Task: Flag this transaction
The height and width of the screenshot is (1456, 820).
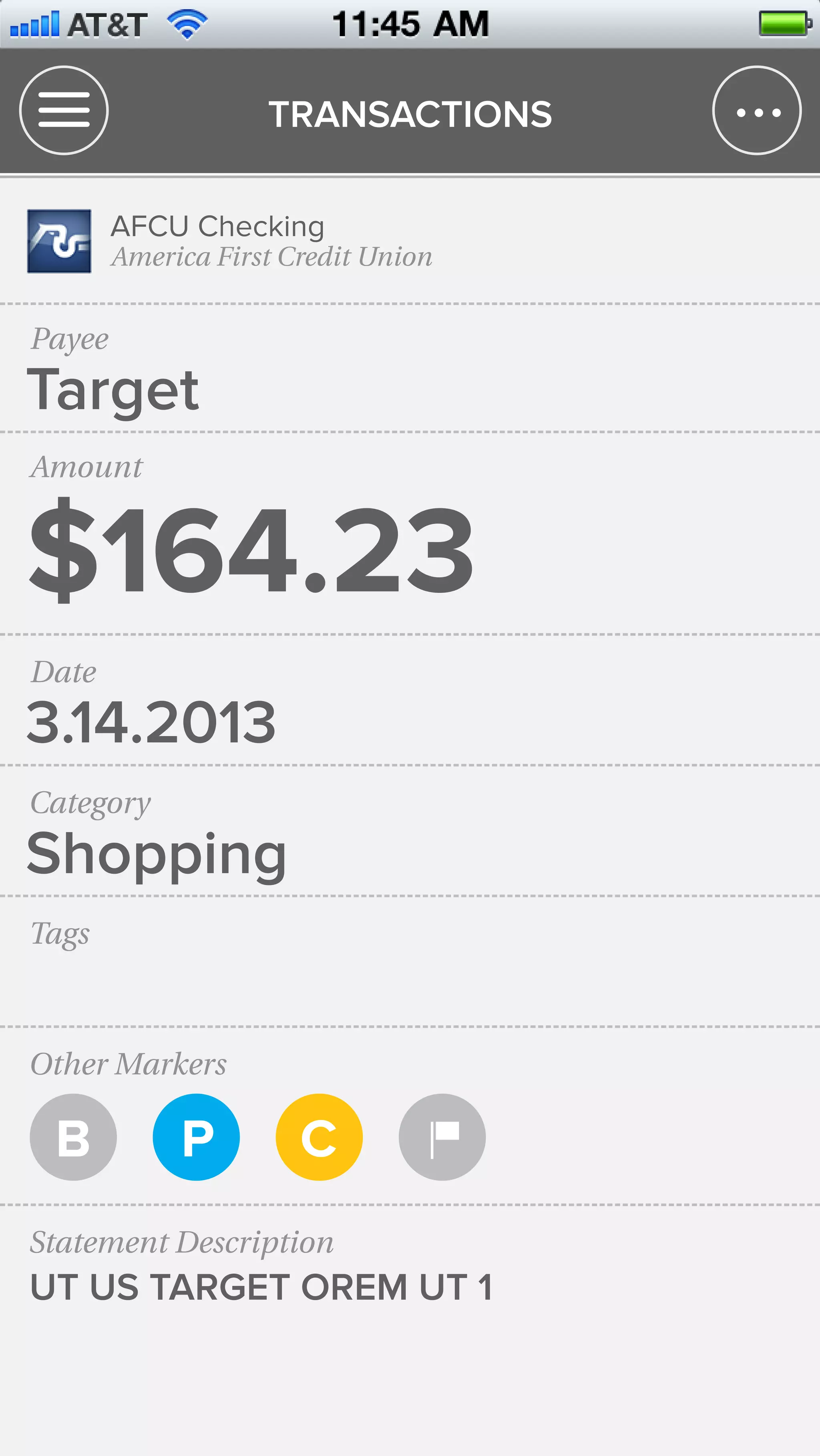Action: point(442,1137)
